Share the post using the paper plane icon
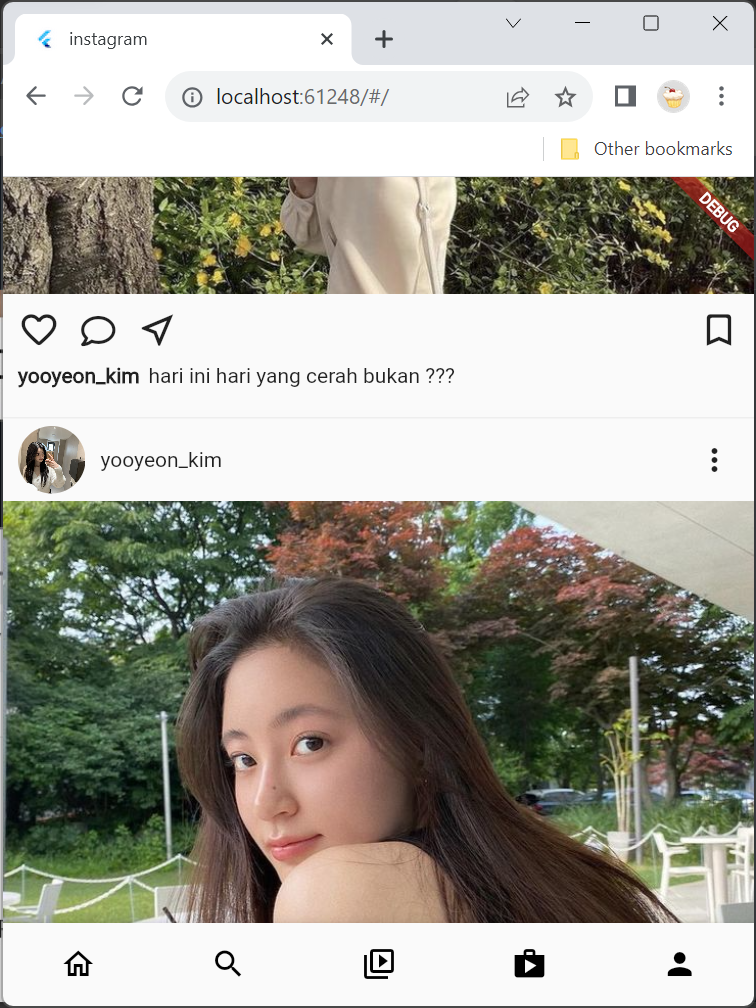The image size is (756, 1008). click(156, 329)
